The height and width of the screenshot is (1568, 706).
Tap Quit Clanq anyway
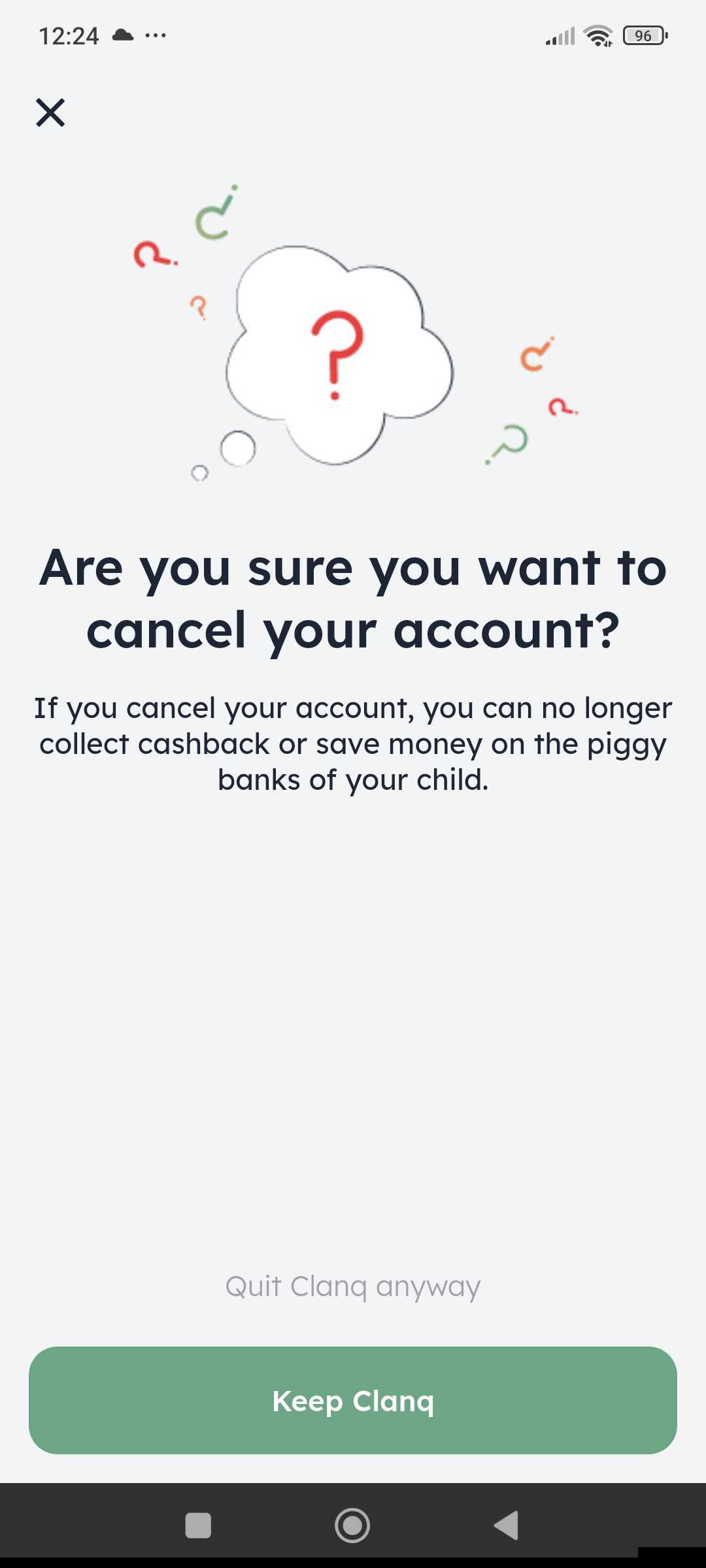click(x=353, y=1286)
